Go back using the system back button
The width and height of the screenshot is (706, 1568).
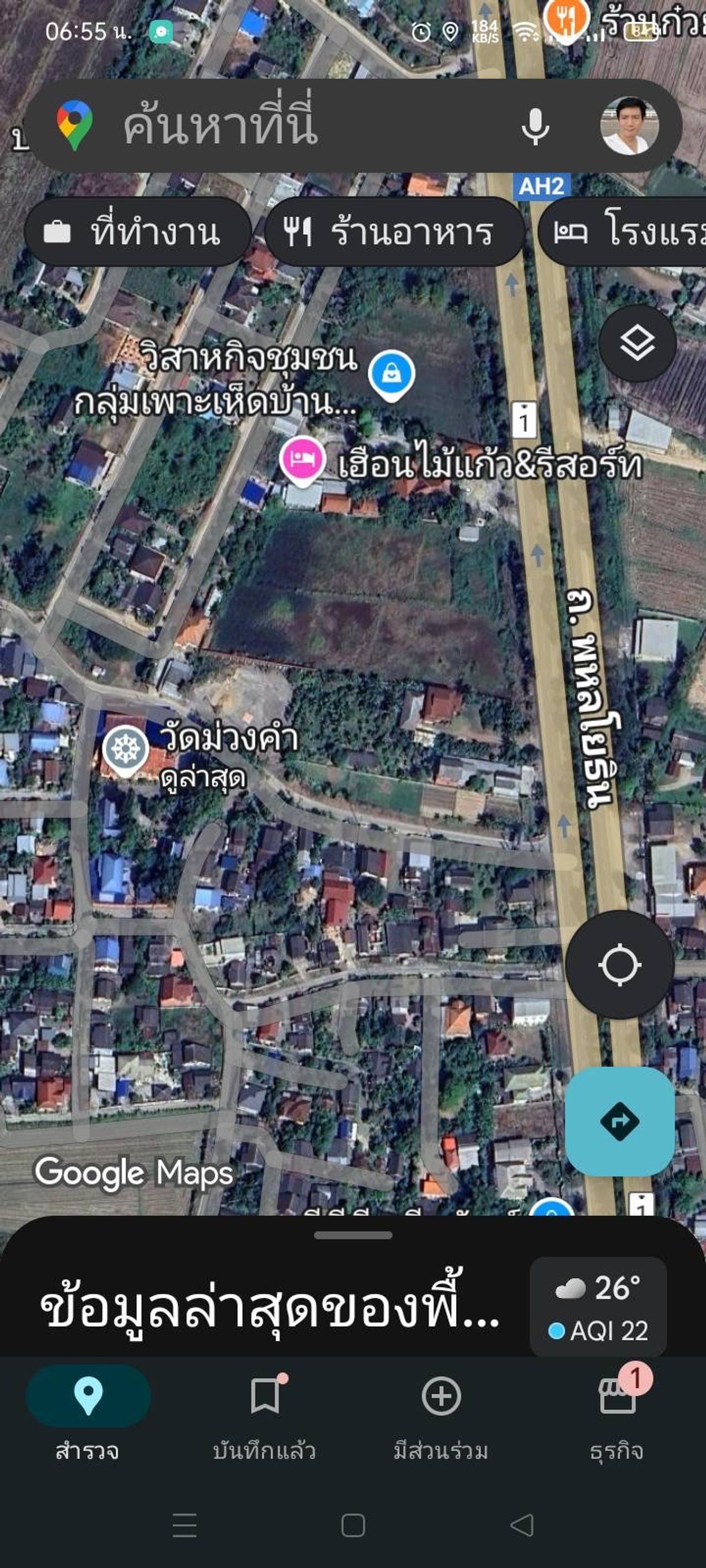521,1526
